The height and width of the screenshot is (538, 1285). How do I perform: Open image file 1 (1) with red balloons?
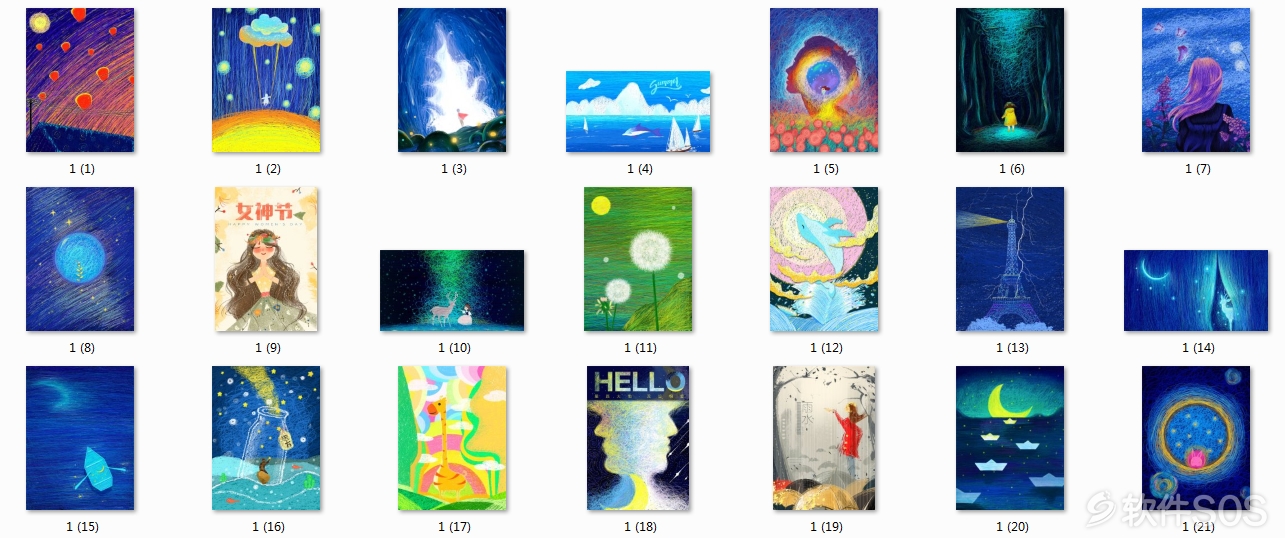tap(80, 80)
